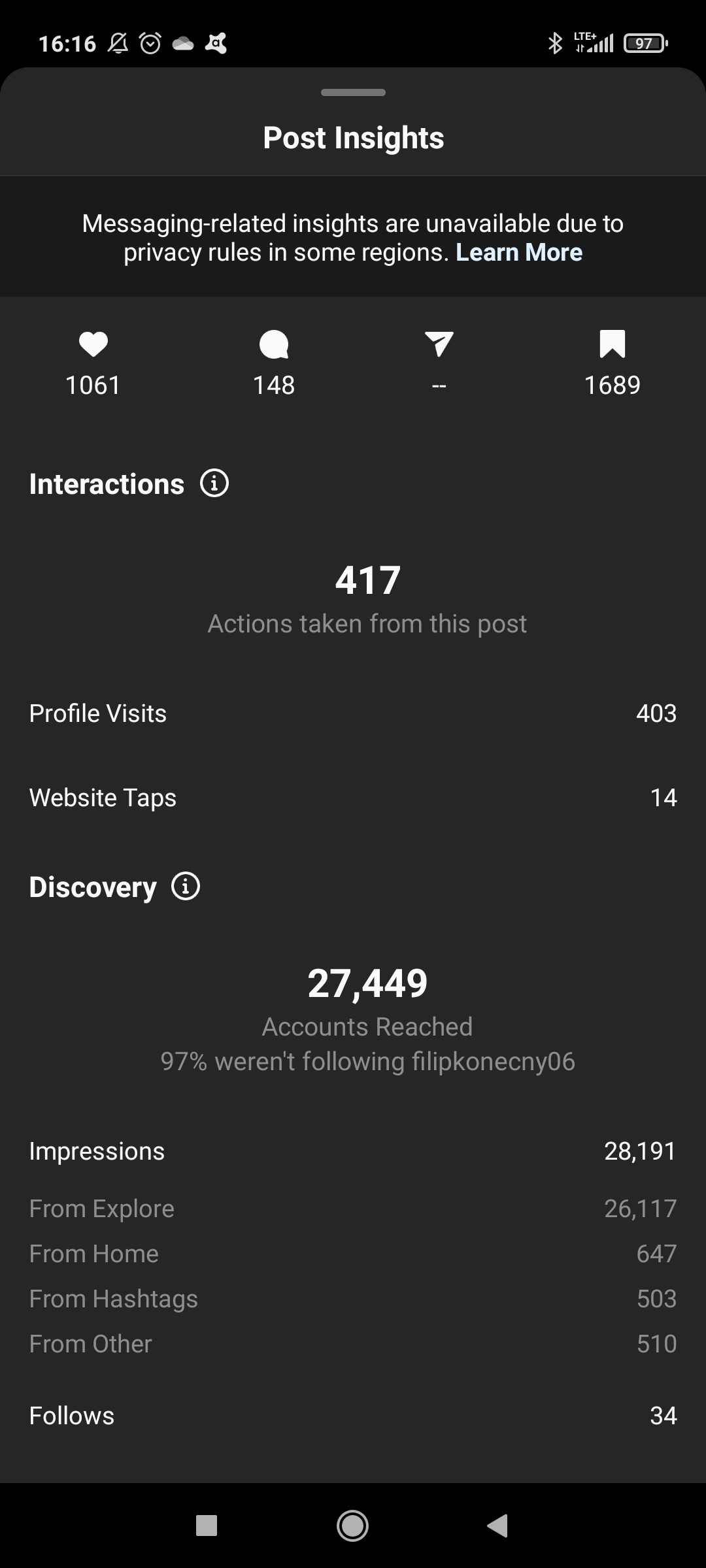Select the From Explore entry
Viewport: 706px width, 1568px height.
point(353,1208)
